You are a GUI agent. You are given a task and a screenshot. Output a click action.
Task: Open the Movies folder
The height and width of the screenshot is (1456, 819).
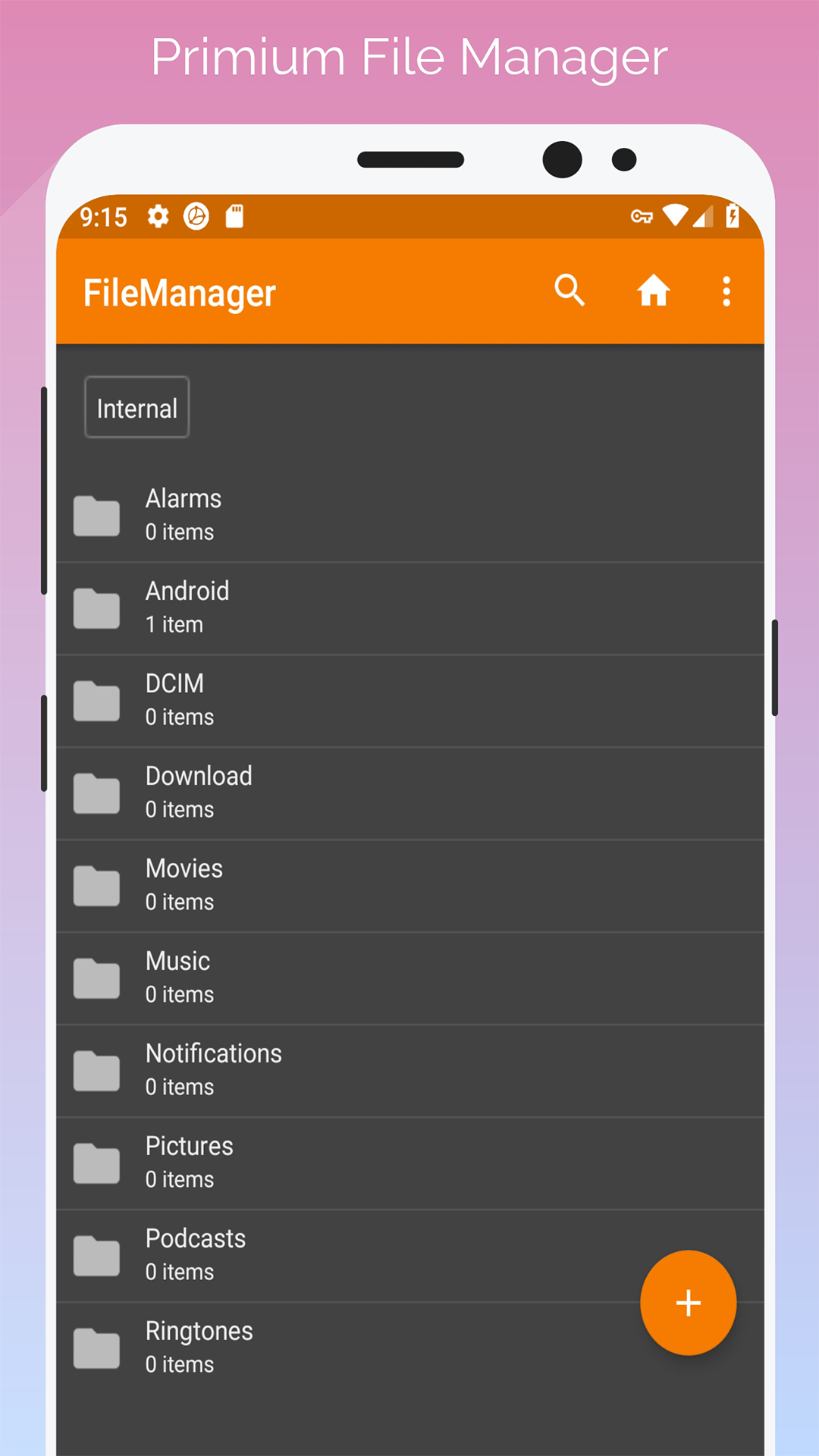(303, 884)
